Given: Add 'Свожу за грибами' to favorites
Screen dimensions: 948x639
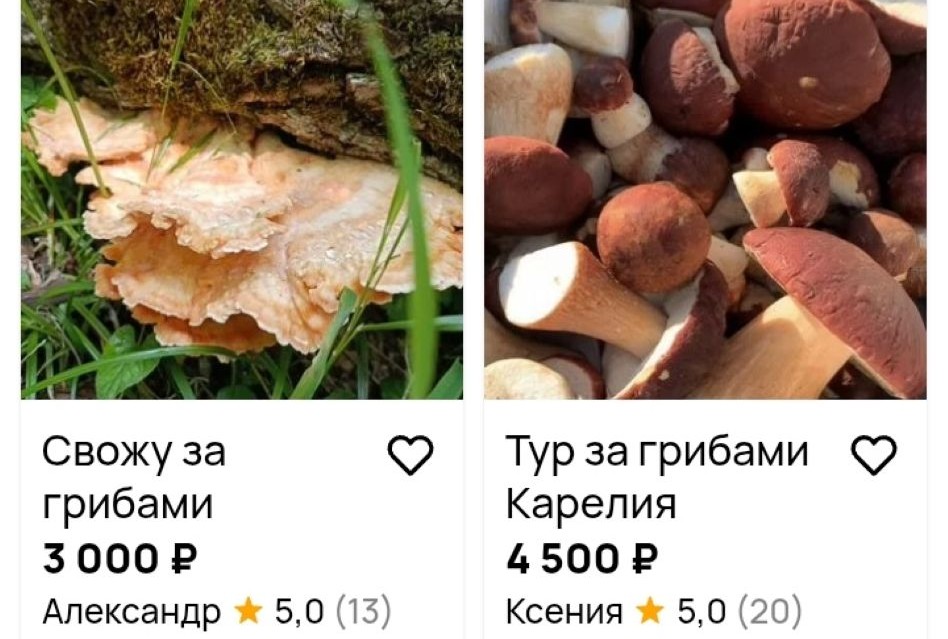Looking at the screenshot, I should click(x=410, y=456).
